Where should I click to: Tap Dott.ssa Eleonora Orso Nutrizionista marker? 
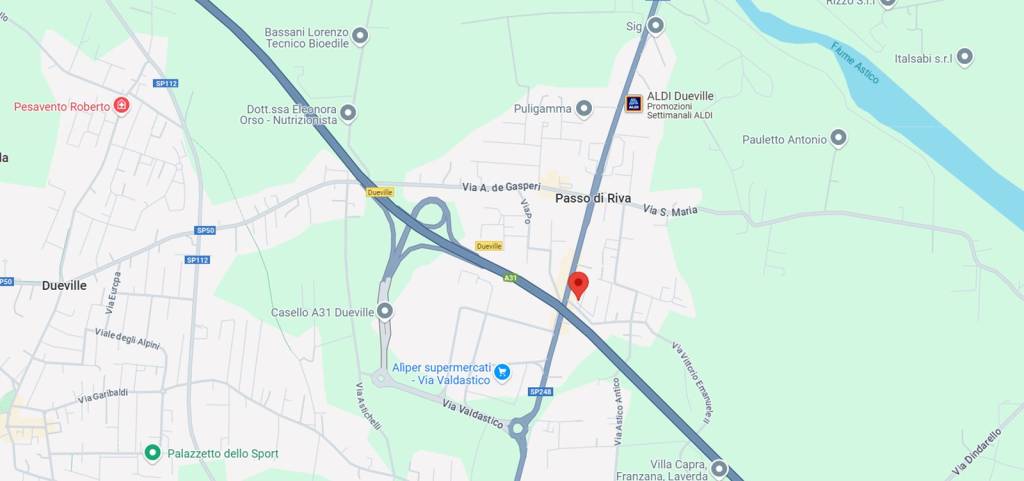(348, 114)
